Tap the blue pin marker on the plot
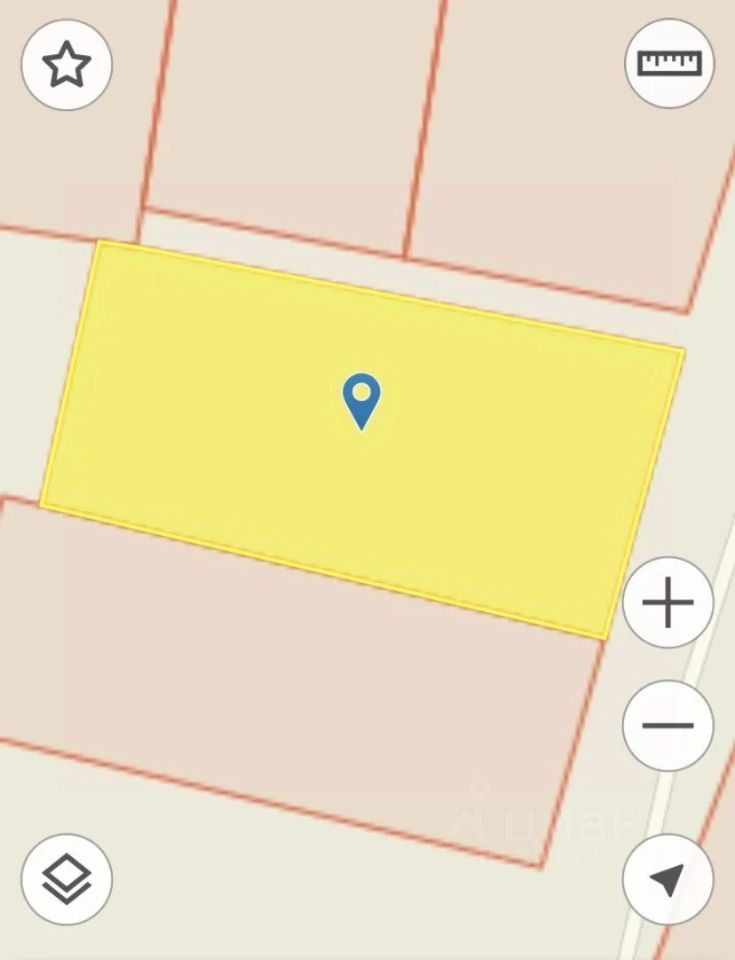735x960 pixels. (361, 399)
